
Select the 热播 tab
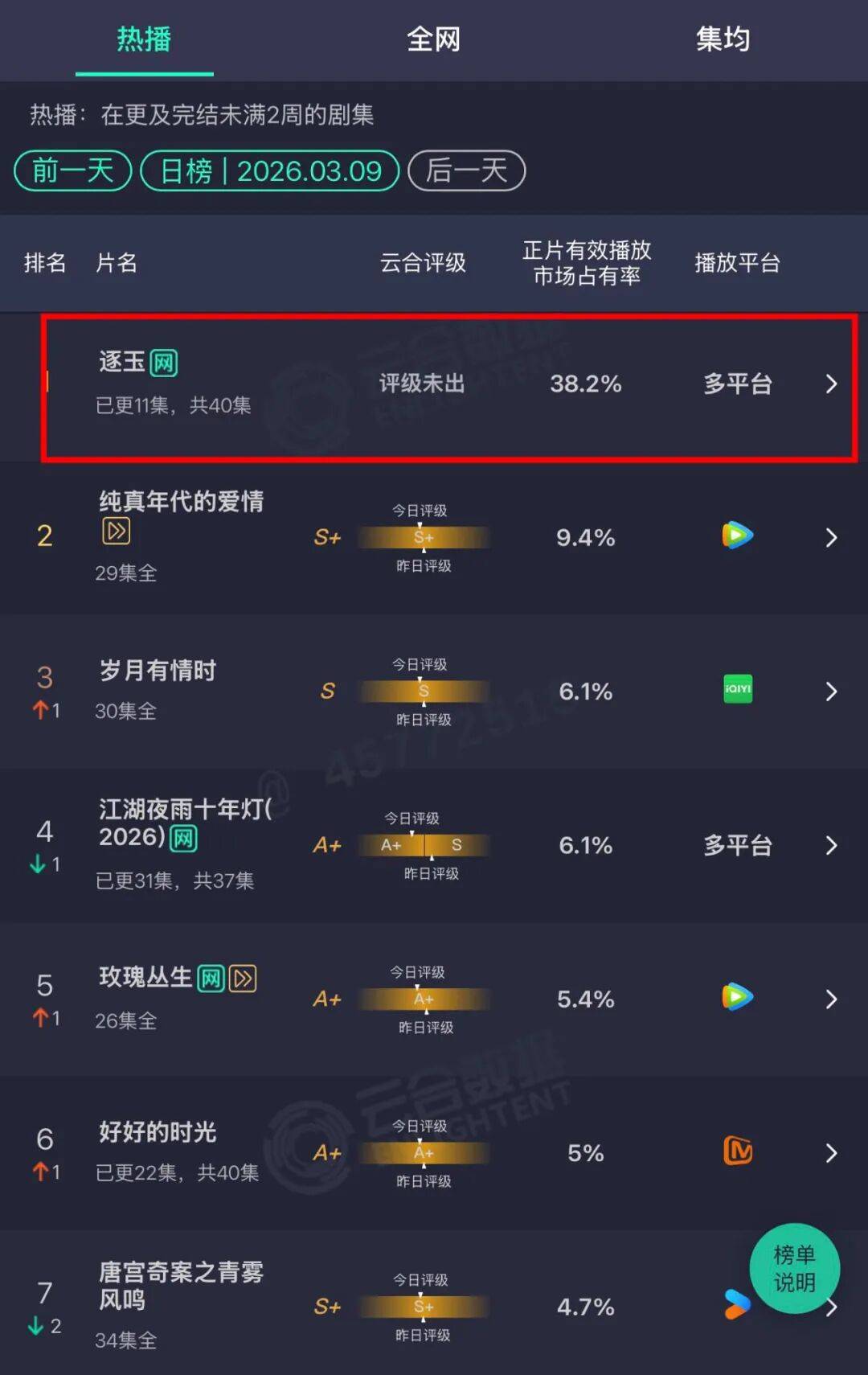pos(145,39)
